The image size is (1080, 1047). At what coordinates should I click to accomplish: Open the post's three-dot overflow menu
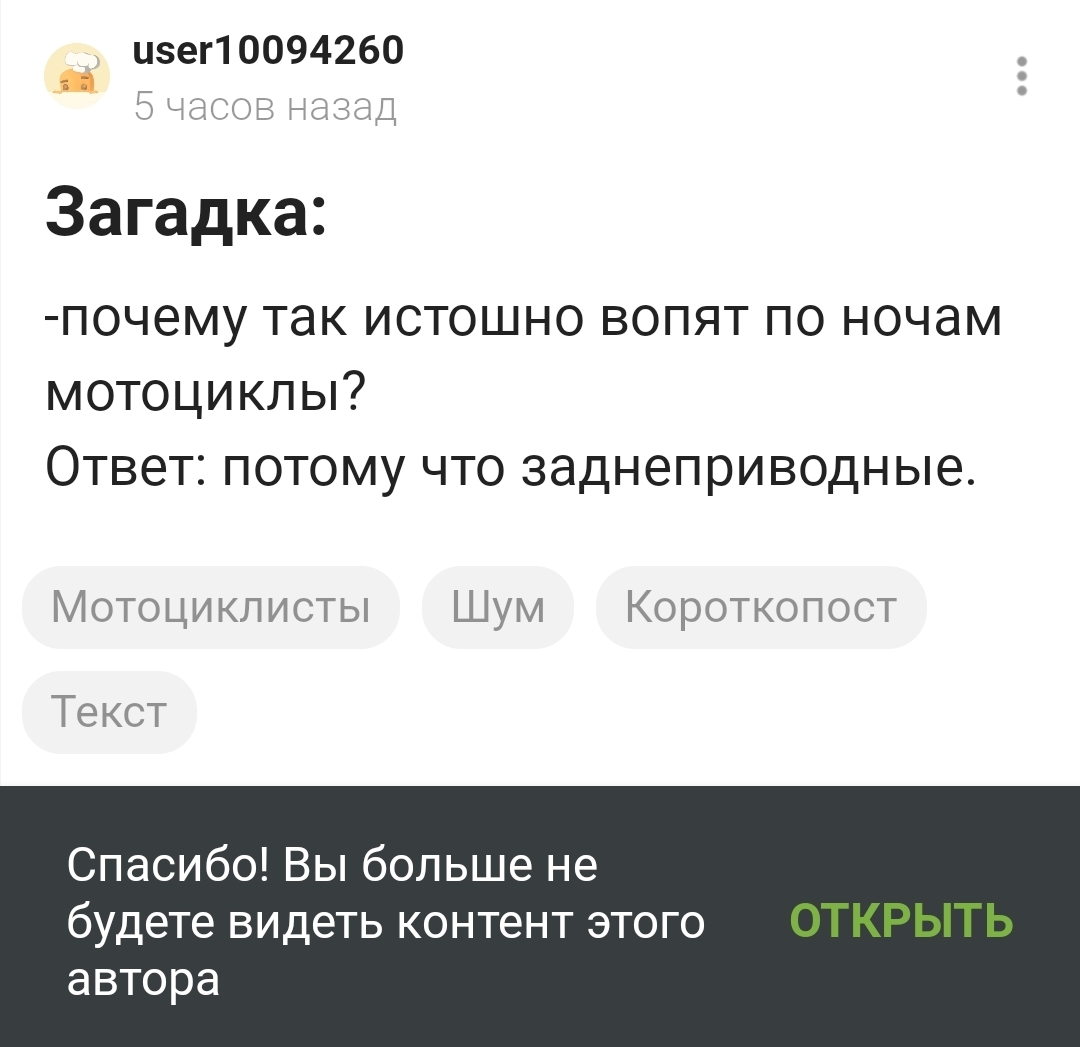[x=1021, y=77]
